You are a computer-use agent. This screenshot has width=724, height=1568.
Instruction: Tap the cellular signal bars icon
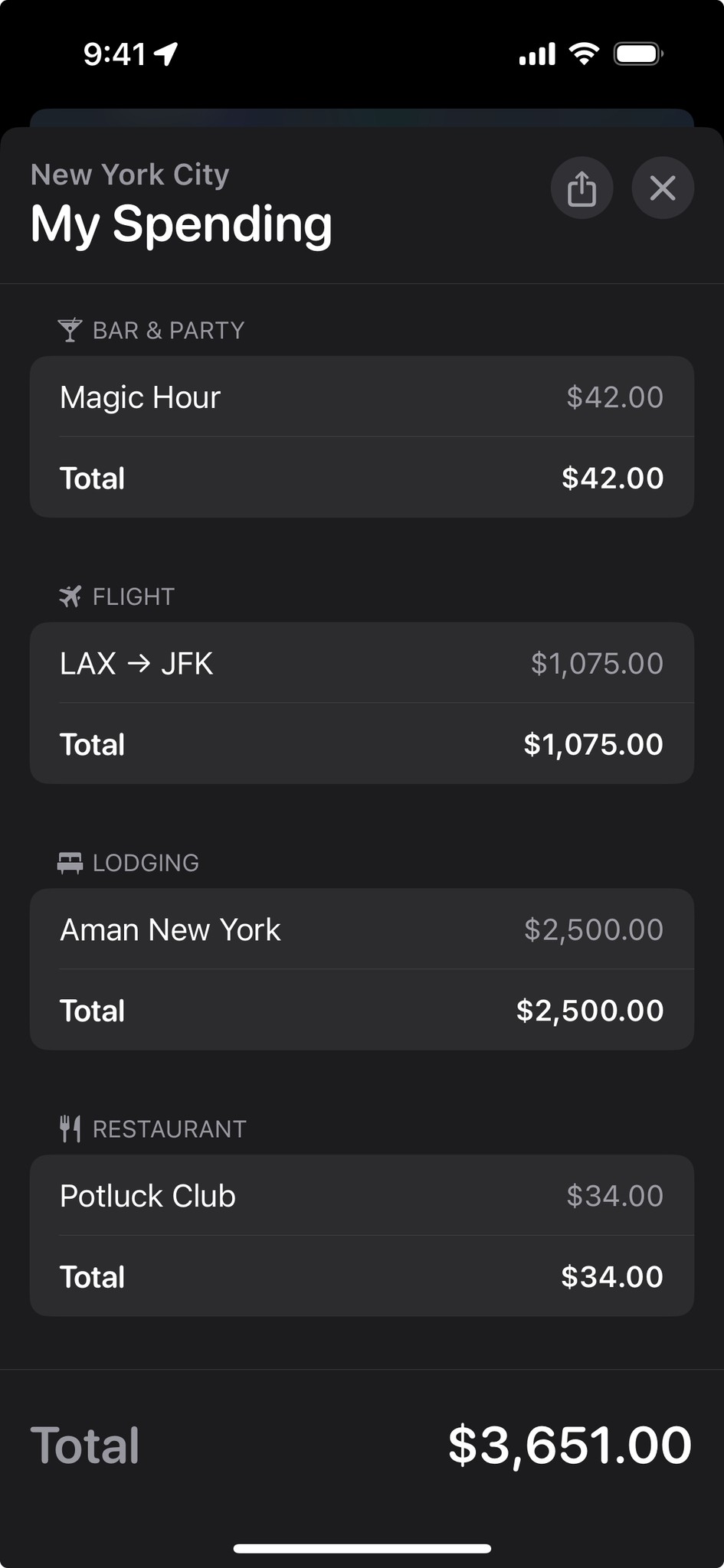click(539, 54)
